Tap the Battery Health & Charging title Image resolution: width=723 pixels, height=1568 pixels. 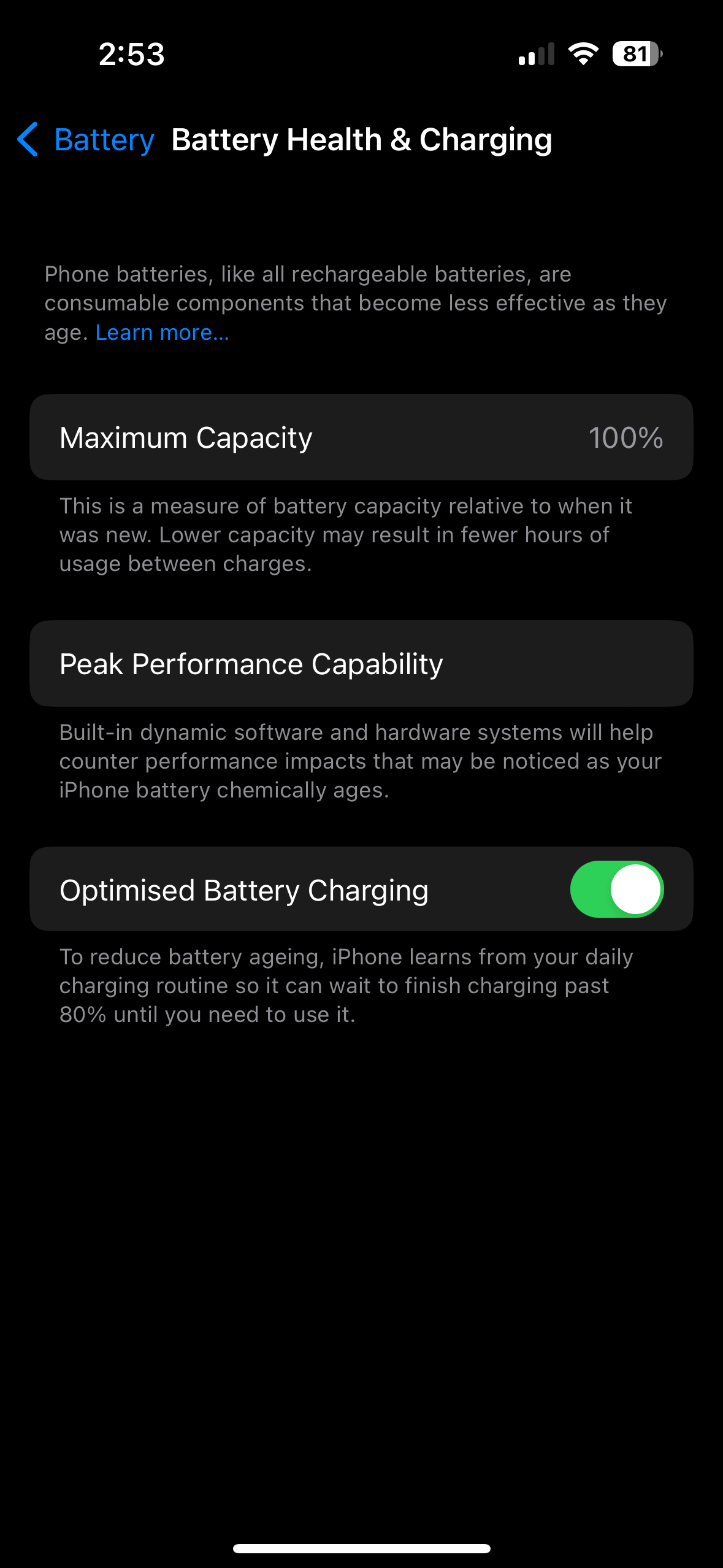pyautogui.click(x=362, y=140)
